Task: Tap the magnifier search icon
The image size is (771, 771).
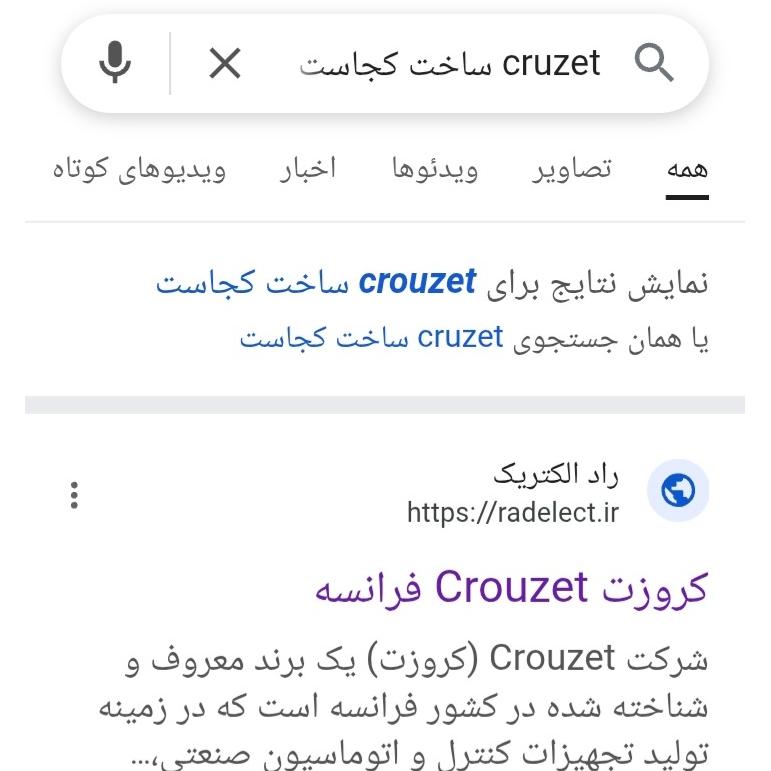Action: click(654, 64)
